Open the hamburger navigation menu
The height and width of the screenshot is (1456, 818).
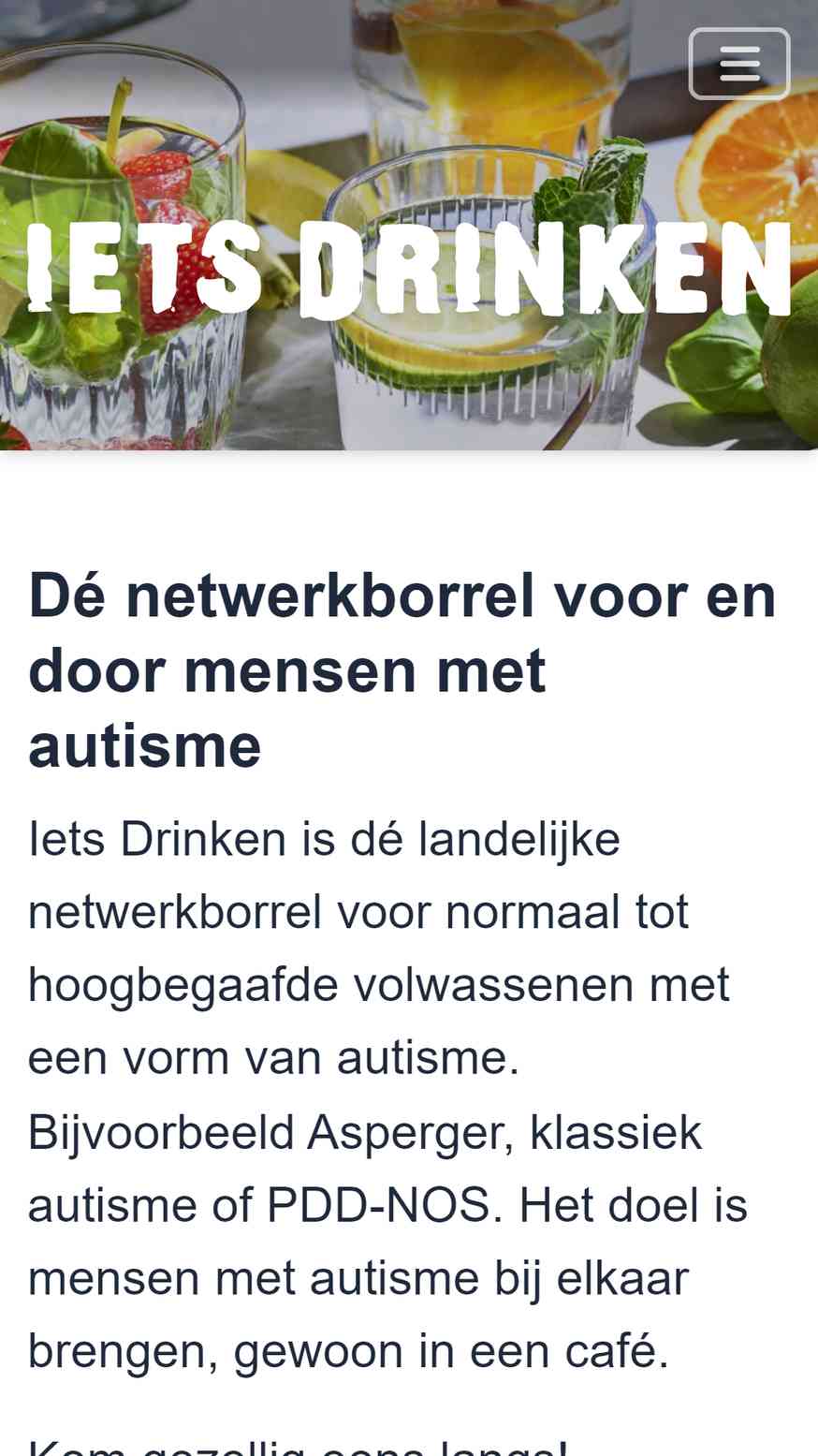pos(739,64)
